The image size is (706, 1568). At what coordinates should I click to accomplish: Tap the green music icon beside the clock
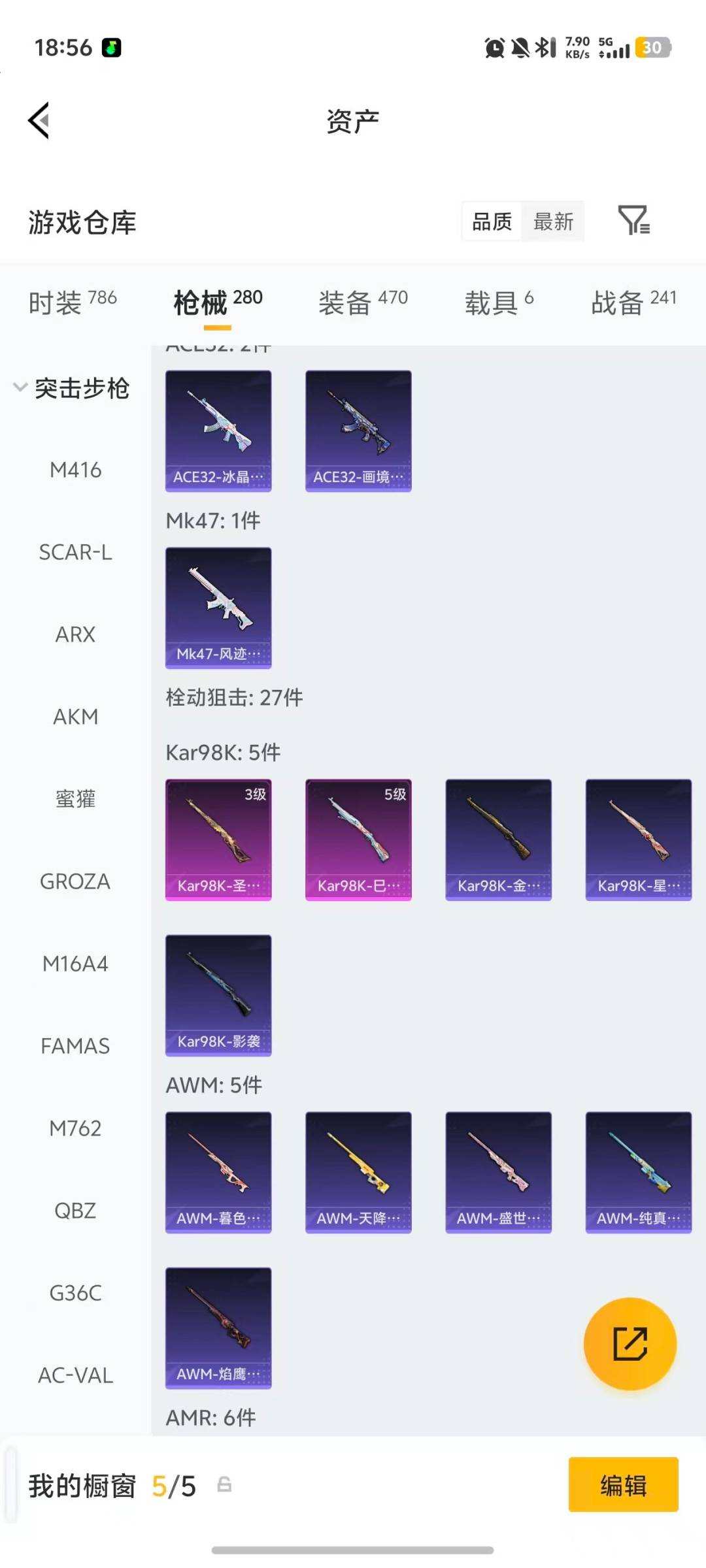110,48
